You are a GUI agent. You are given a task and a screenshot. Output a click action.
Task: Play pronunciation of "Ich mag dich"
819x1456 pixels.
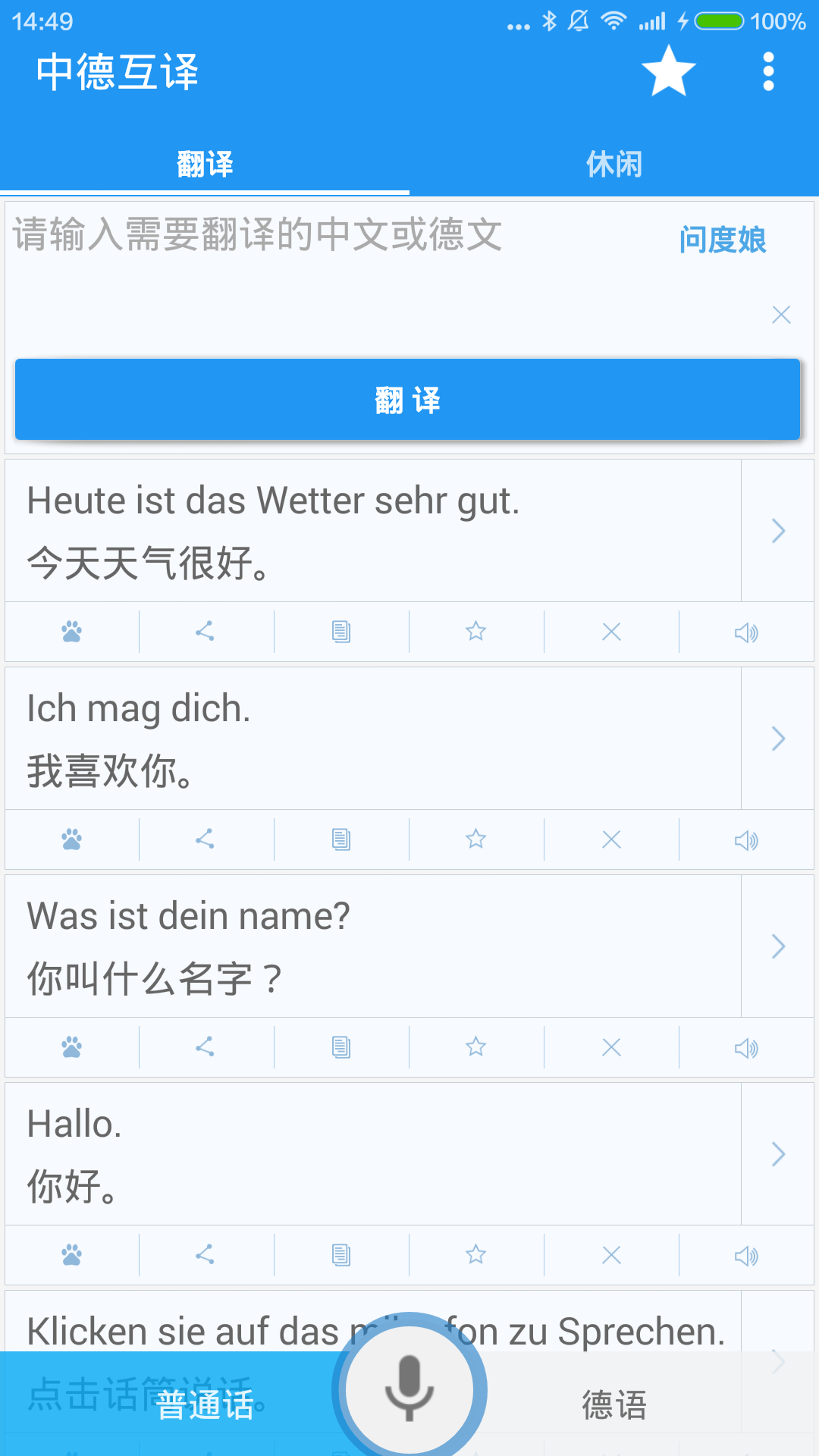(x=747, y=839)
